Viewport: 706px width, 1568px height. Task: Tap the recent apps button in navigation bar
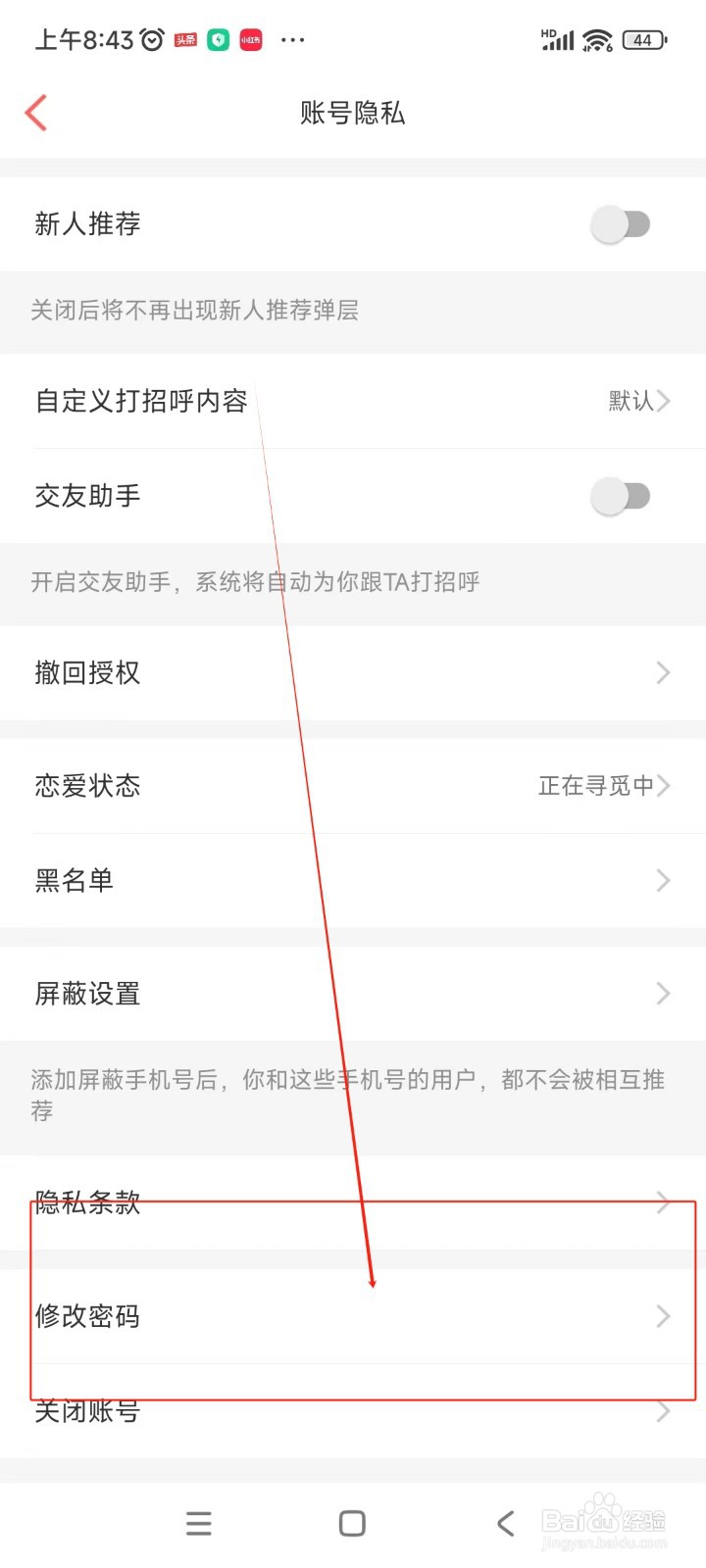[199, 1524]
